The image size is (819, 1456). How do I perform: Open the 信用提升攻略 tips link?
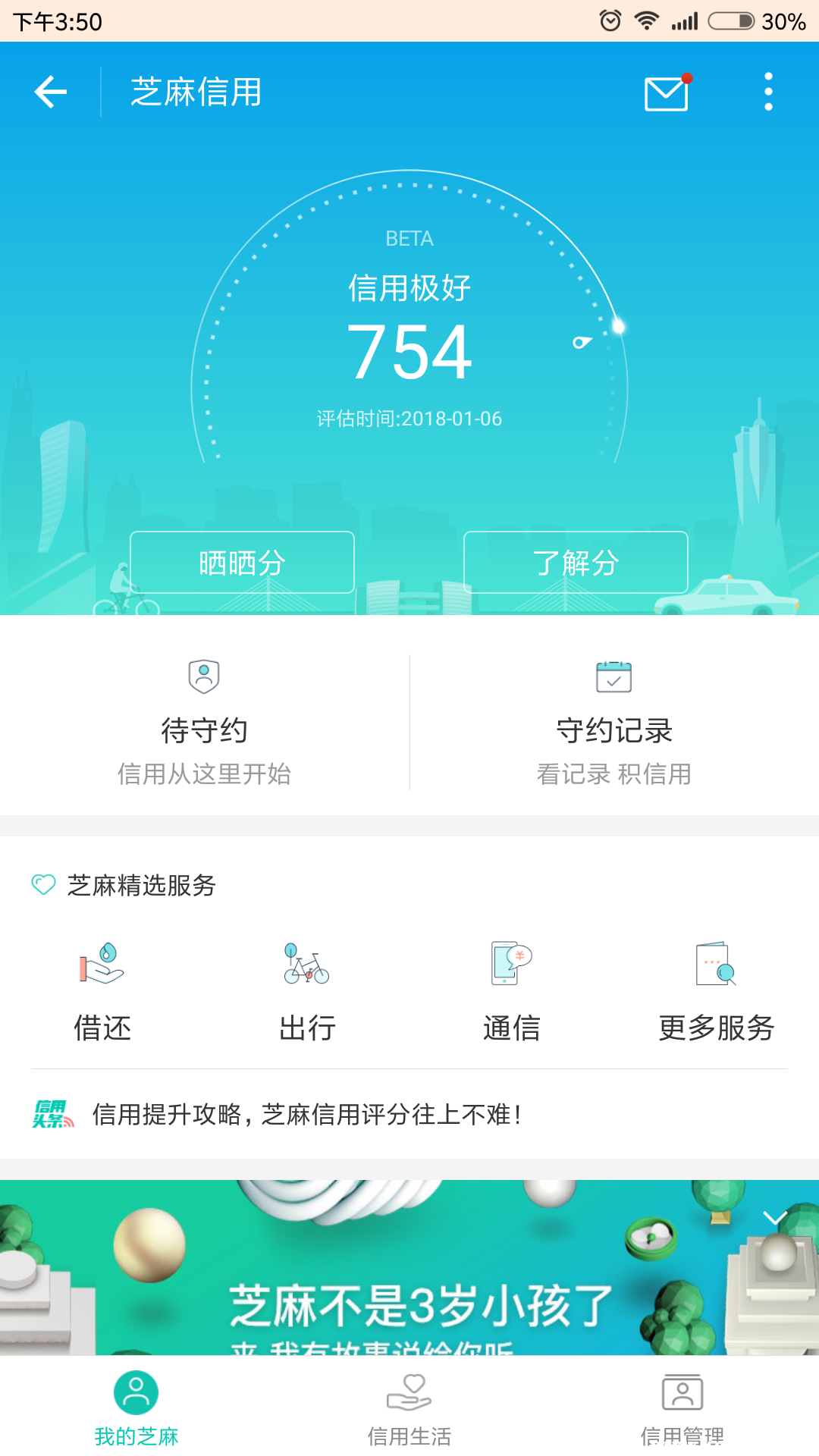pyautogui.click(x=306, y=1112)
